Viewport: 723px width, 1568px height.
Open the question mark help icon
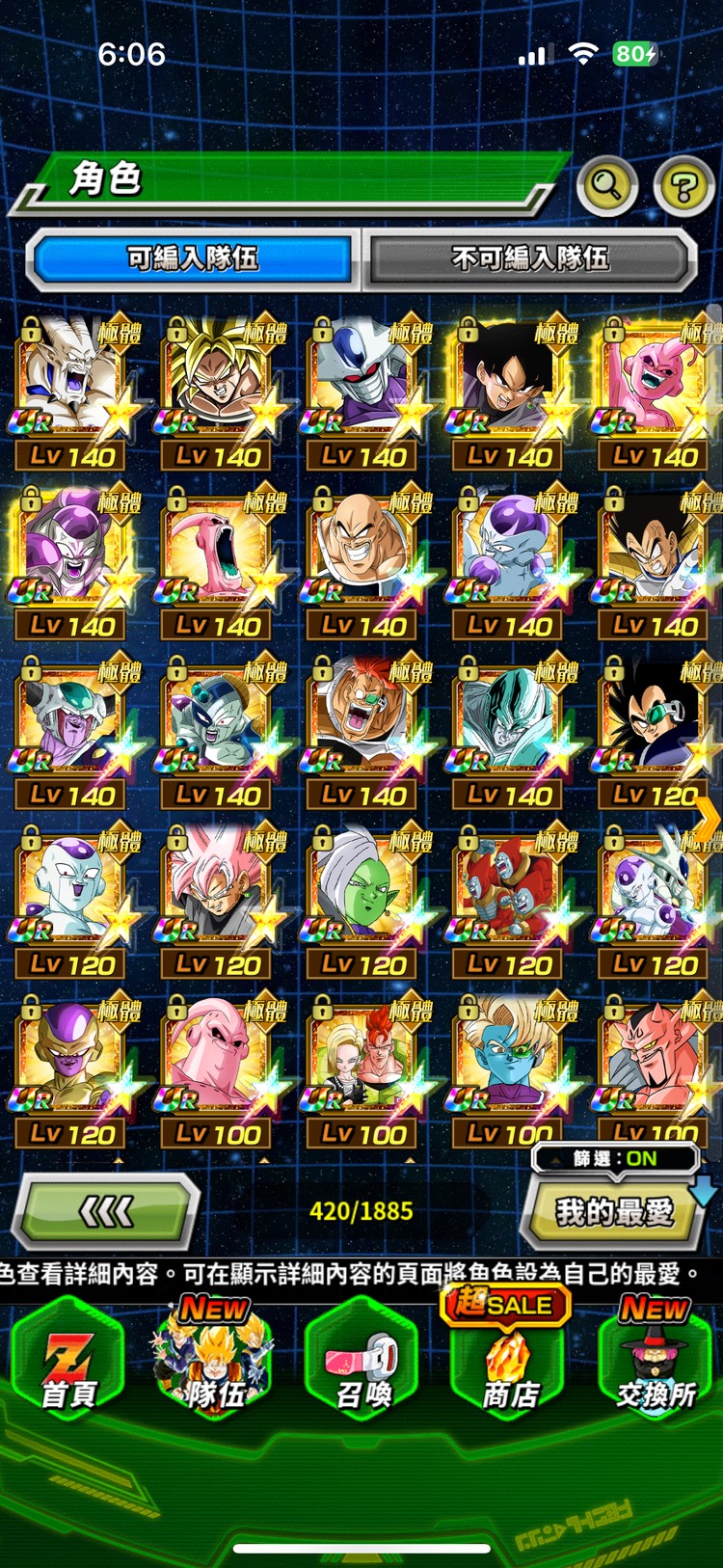click(683, 184)
